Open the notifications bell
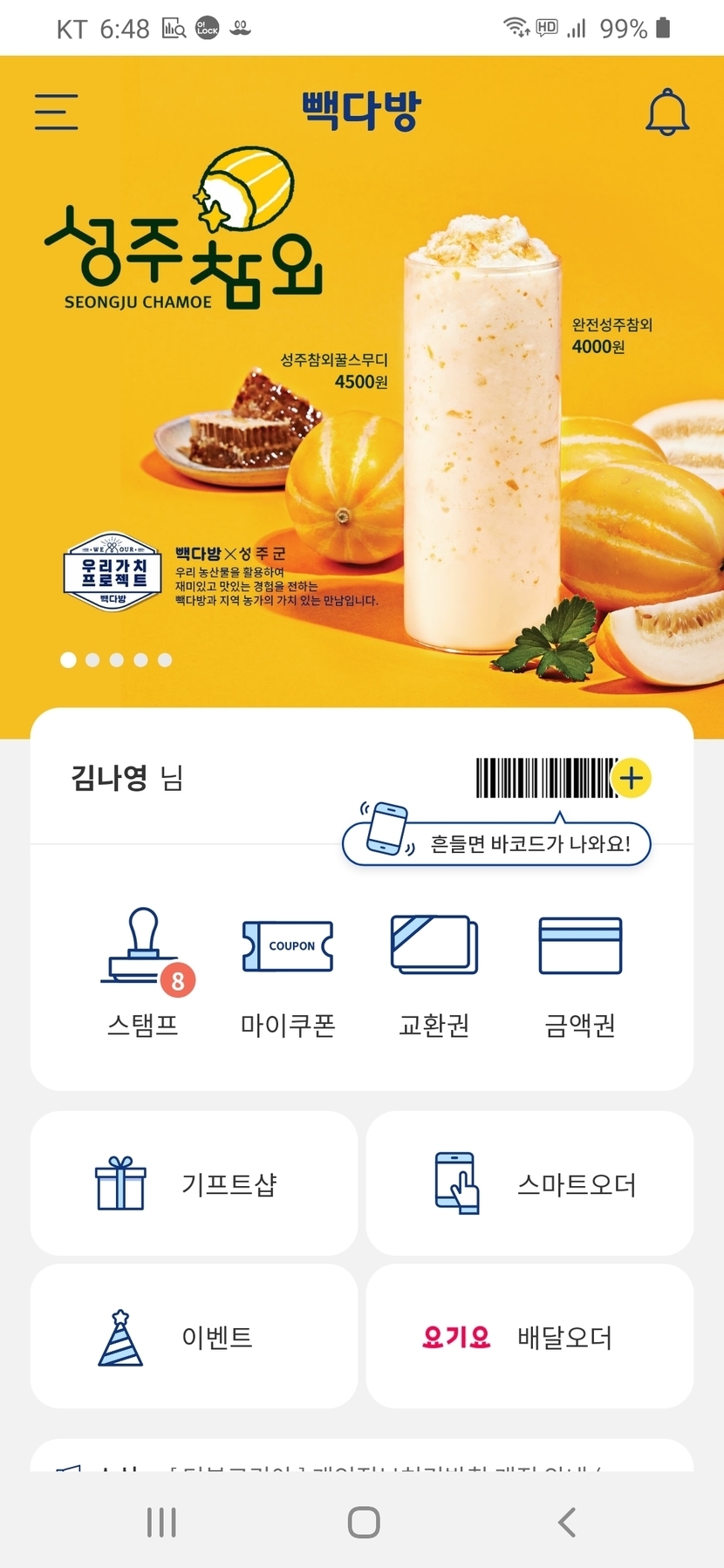 [x=667, y=112]
